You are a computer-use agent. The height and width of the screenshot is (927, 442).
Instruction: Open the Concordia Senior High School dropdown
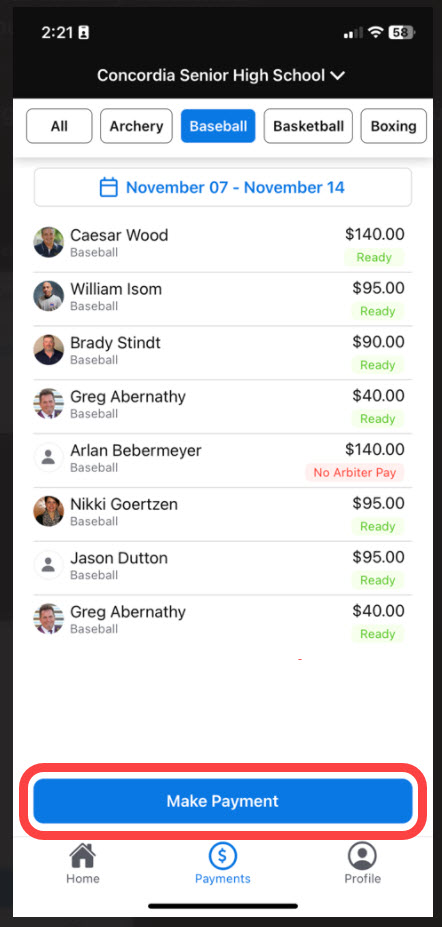221,76
